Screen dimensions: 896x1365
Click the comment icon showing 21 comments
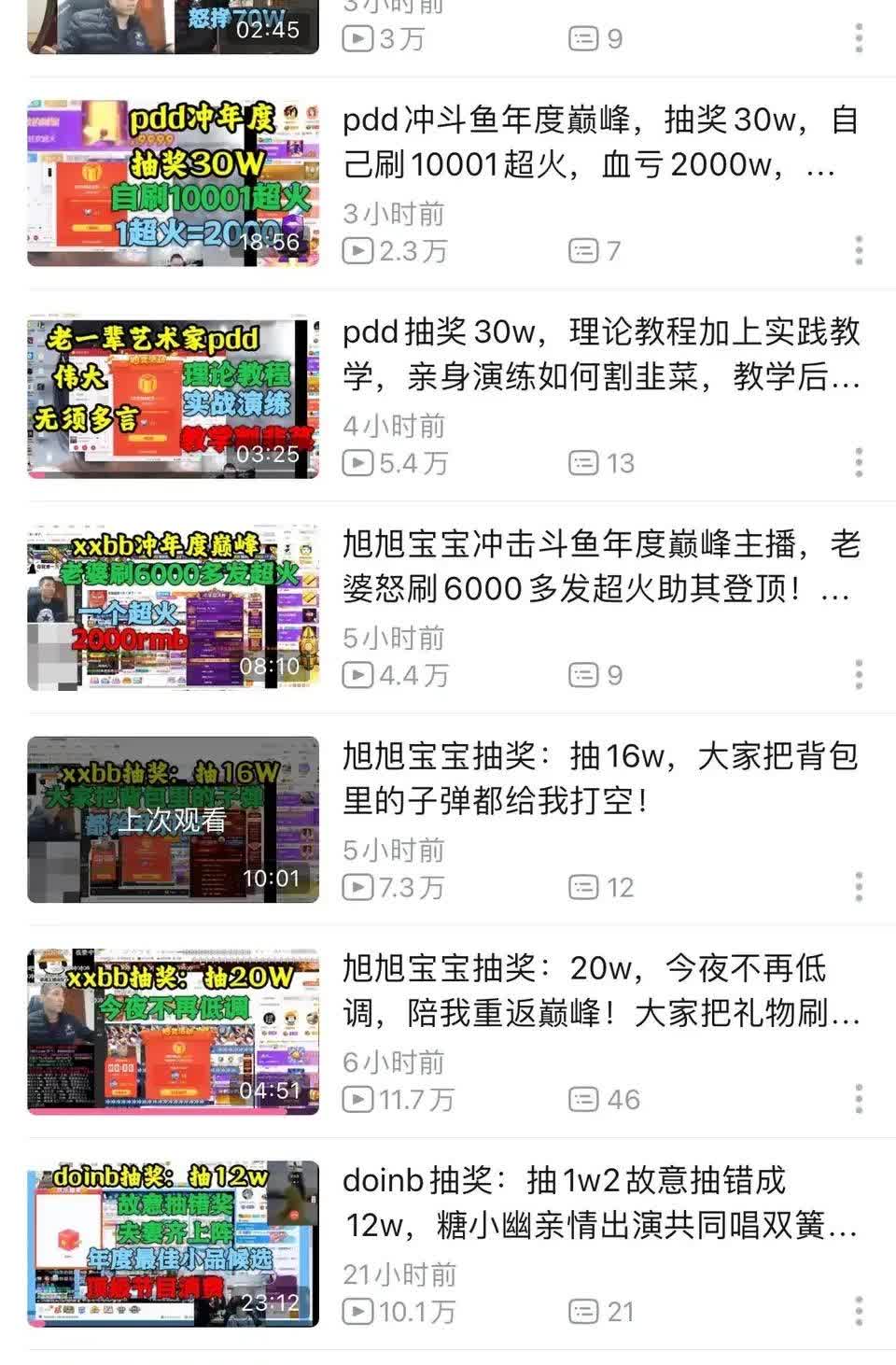583,1311
